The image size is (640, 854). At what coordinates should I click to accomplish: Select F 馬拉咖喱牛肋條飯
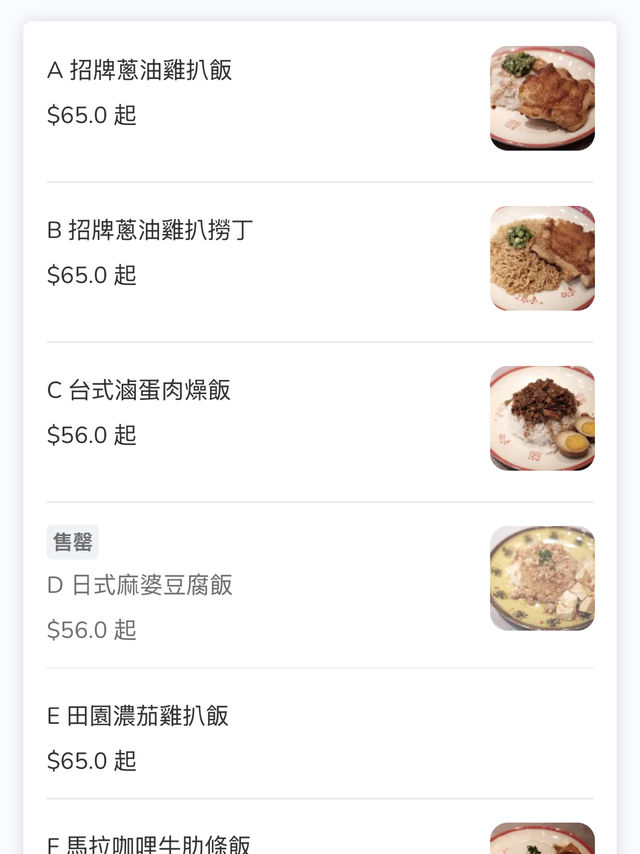pos(149,843)
